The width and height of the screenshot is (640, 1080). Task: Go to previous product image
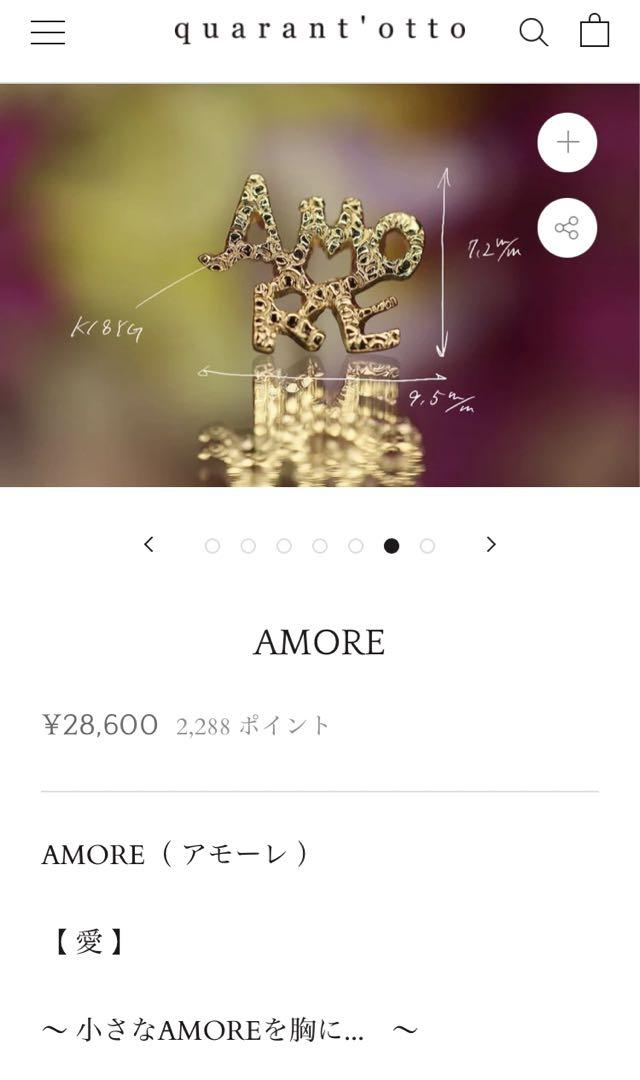149,545
